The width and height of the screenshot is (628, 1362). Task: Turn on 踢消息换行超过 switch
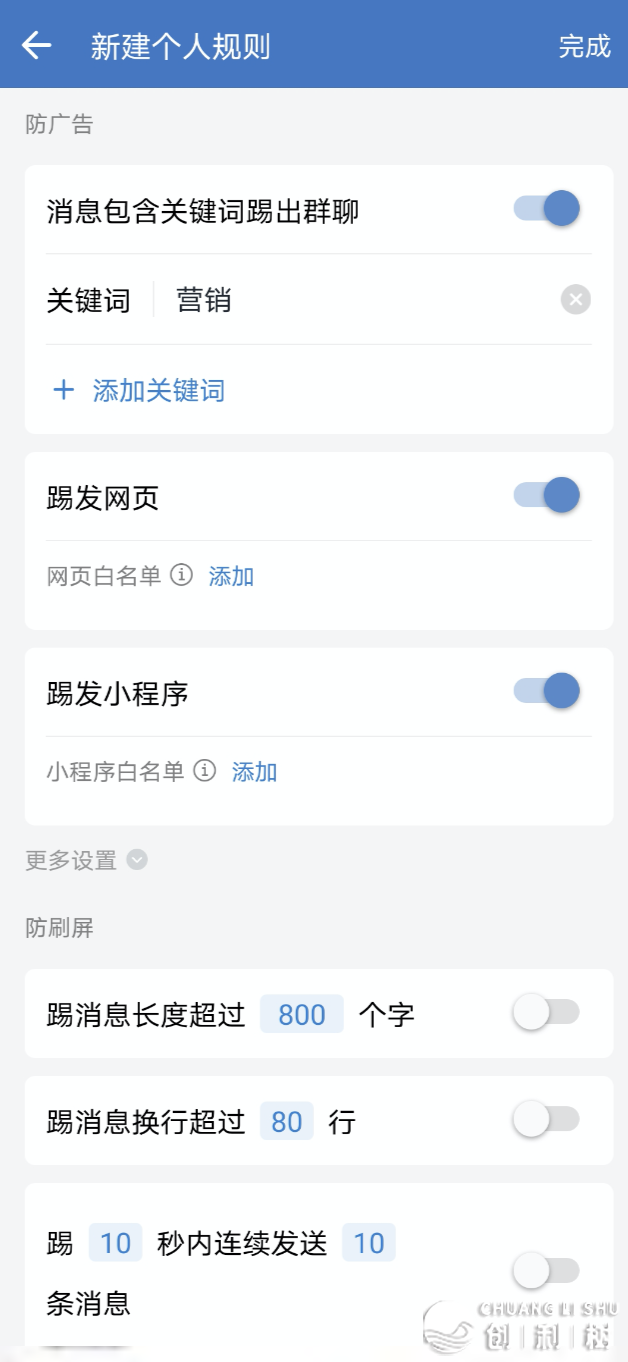pos(546,1120)
